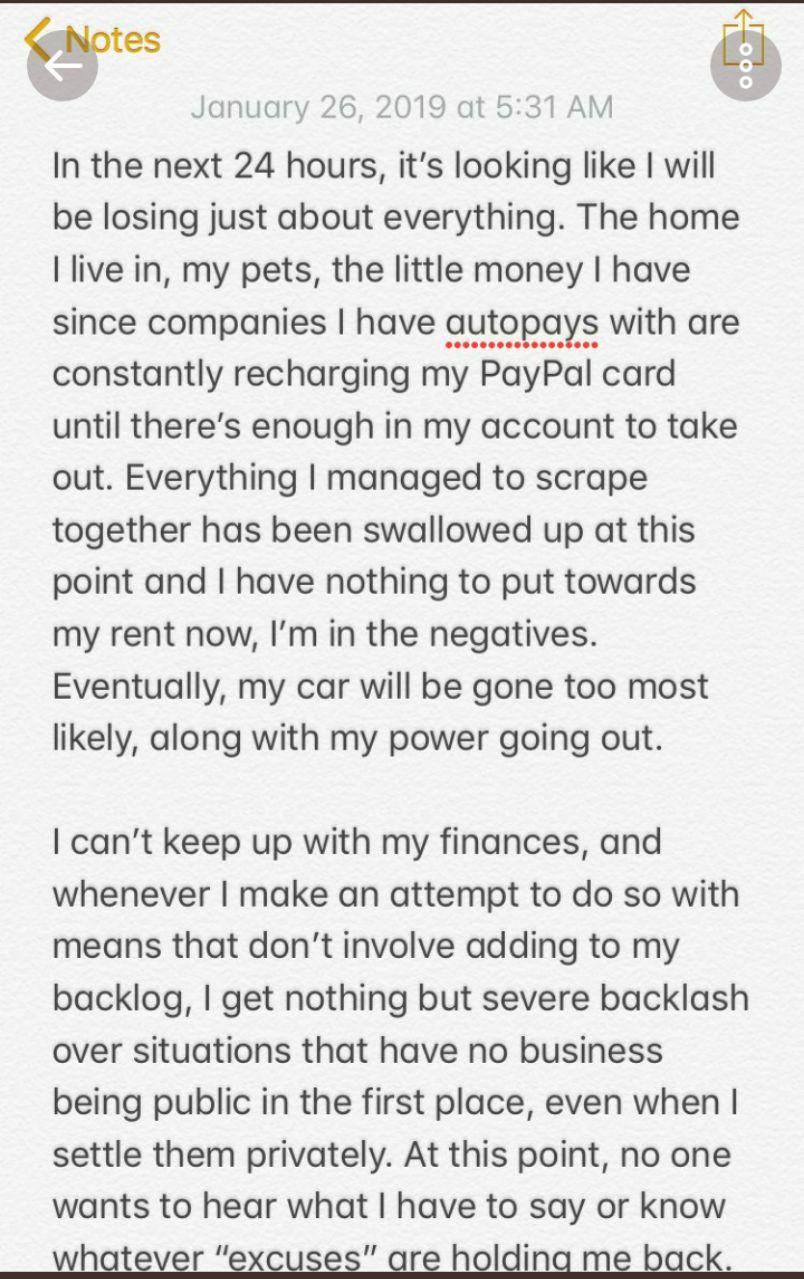Screen dimensions: 804x1279
Task: Open the three-dot overflow menu
Action: (x=745, y=66)
